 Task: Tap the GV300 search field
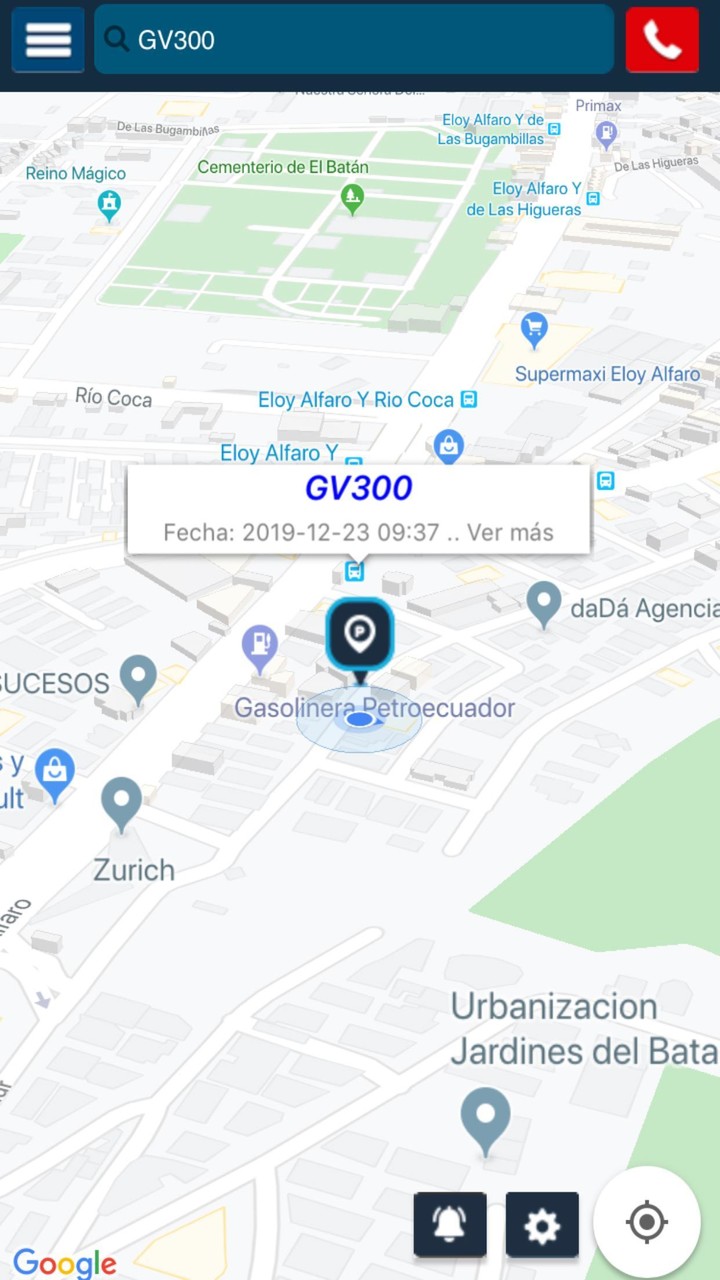(354, 40)
